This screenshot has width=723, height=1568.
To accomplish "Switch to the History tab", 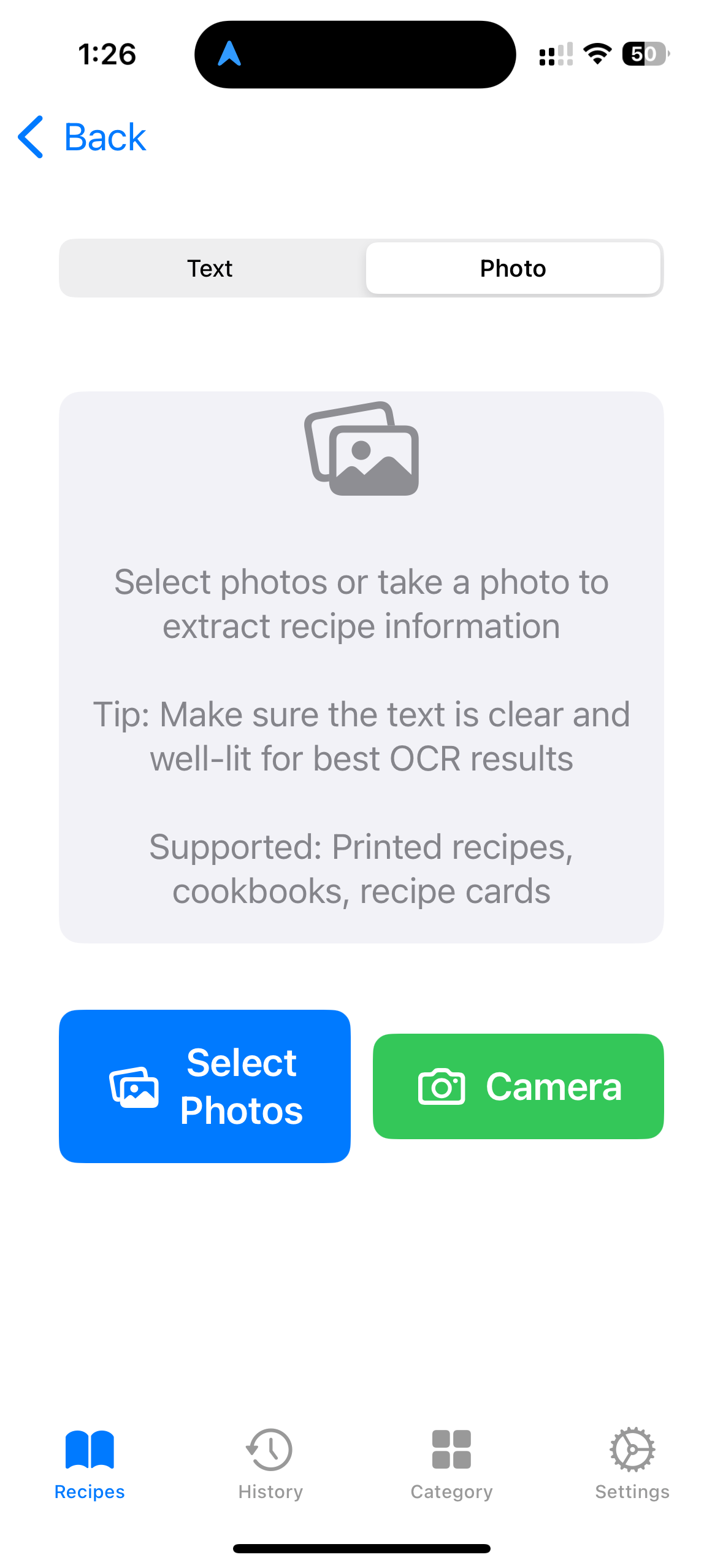I will click(270, 1464).
